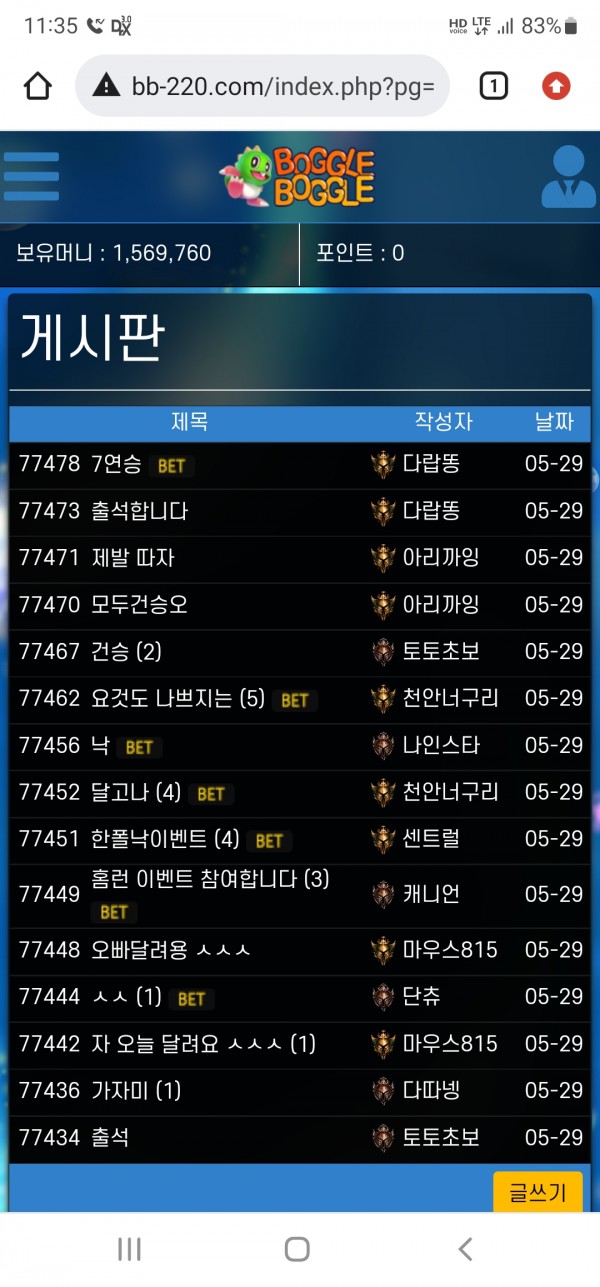This screenshot has height=1287, width=600.
Task: Open post 77449 홈런 이벤트 참여합니다
Action: tap(209, 880)
